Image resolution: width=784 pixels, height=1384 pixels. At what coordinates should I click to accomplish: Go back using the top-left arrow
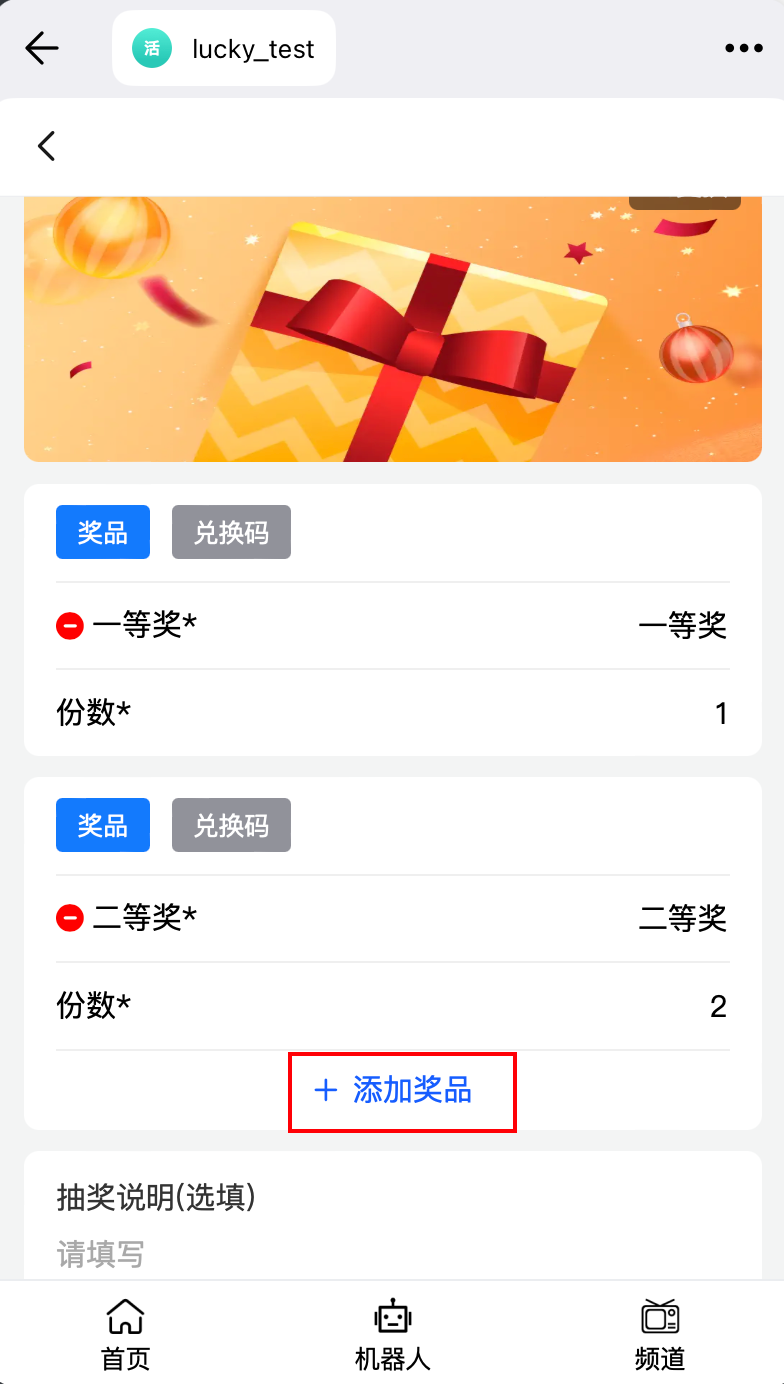pyautogui.click(x=42, y=48)
